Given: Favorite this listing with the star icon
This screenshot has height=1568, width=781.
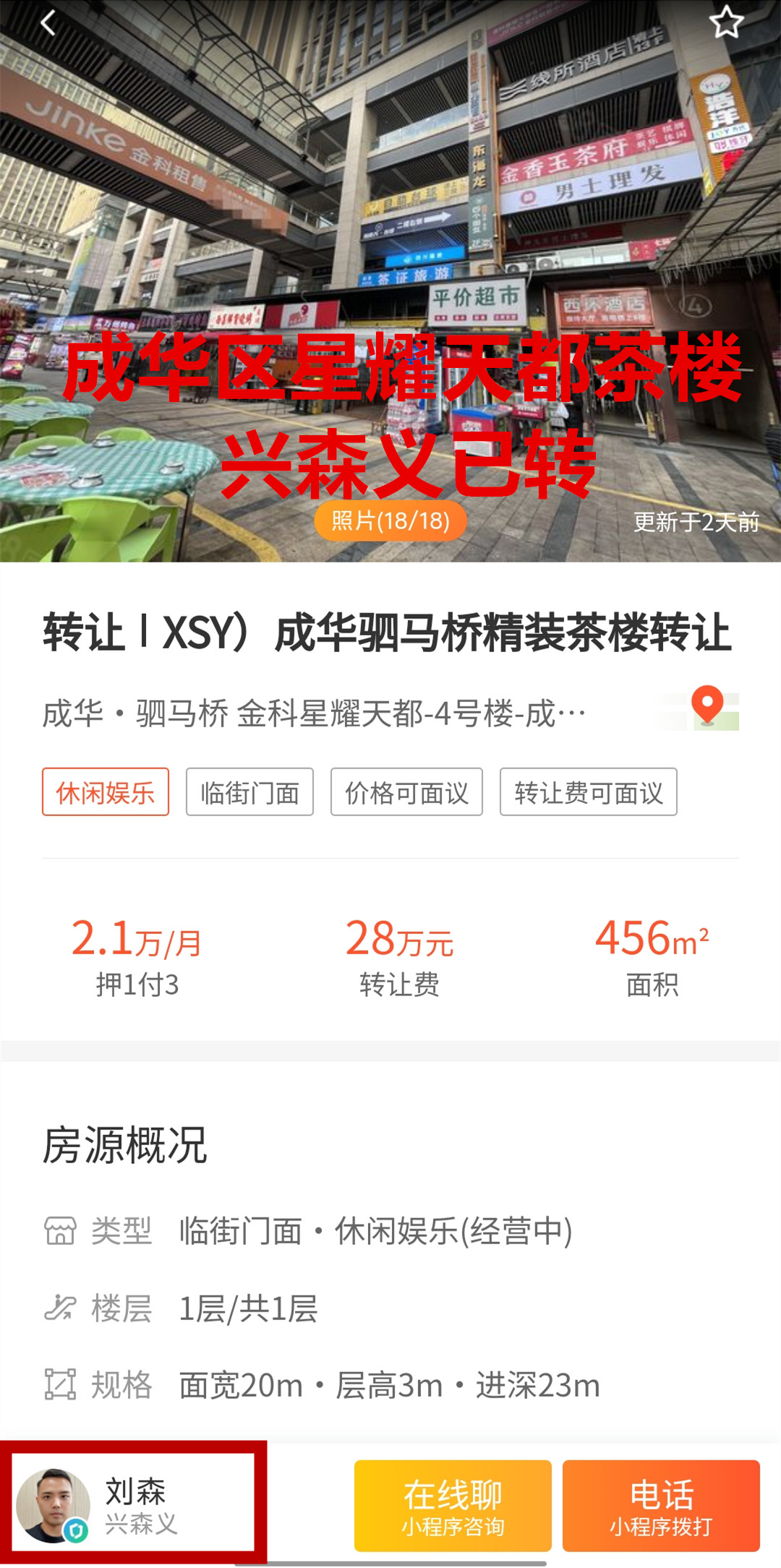Looking at the screenshot, I should coord(726,22).
